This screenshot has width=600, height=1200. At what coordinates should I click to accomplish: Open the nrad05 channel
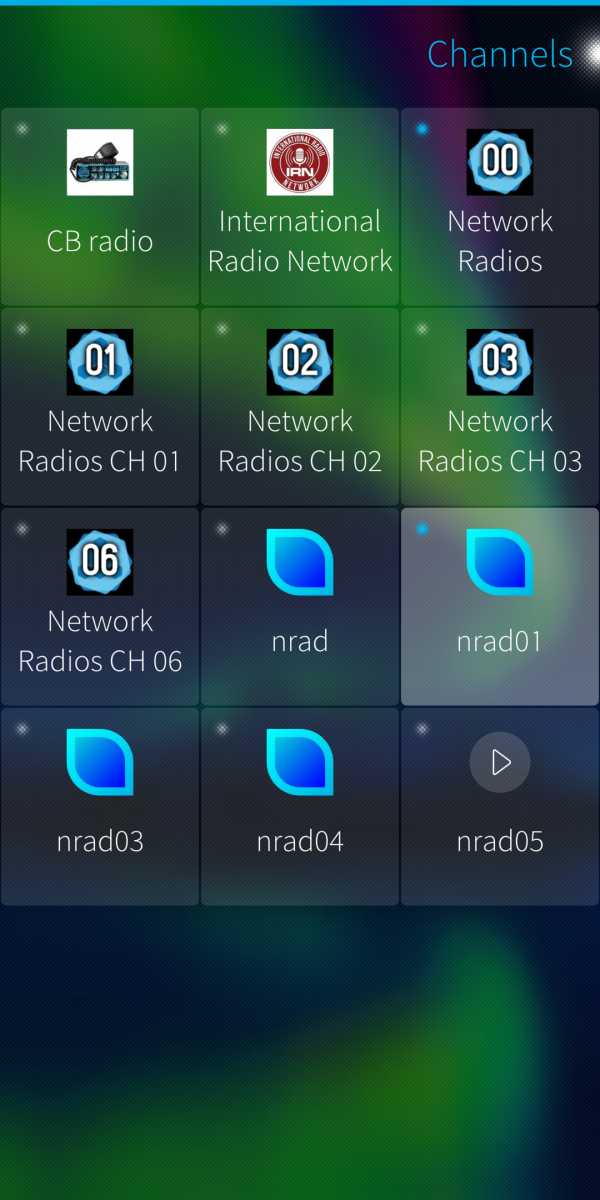point(500,806)
